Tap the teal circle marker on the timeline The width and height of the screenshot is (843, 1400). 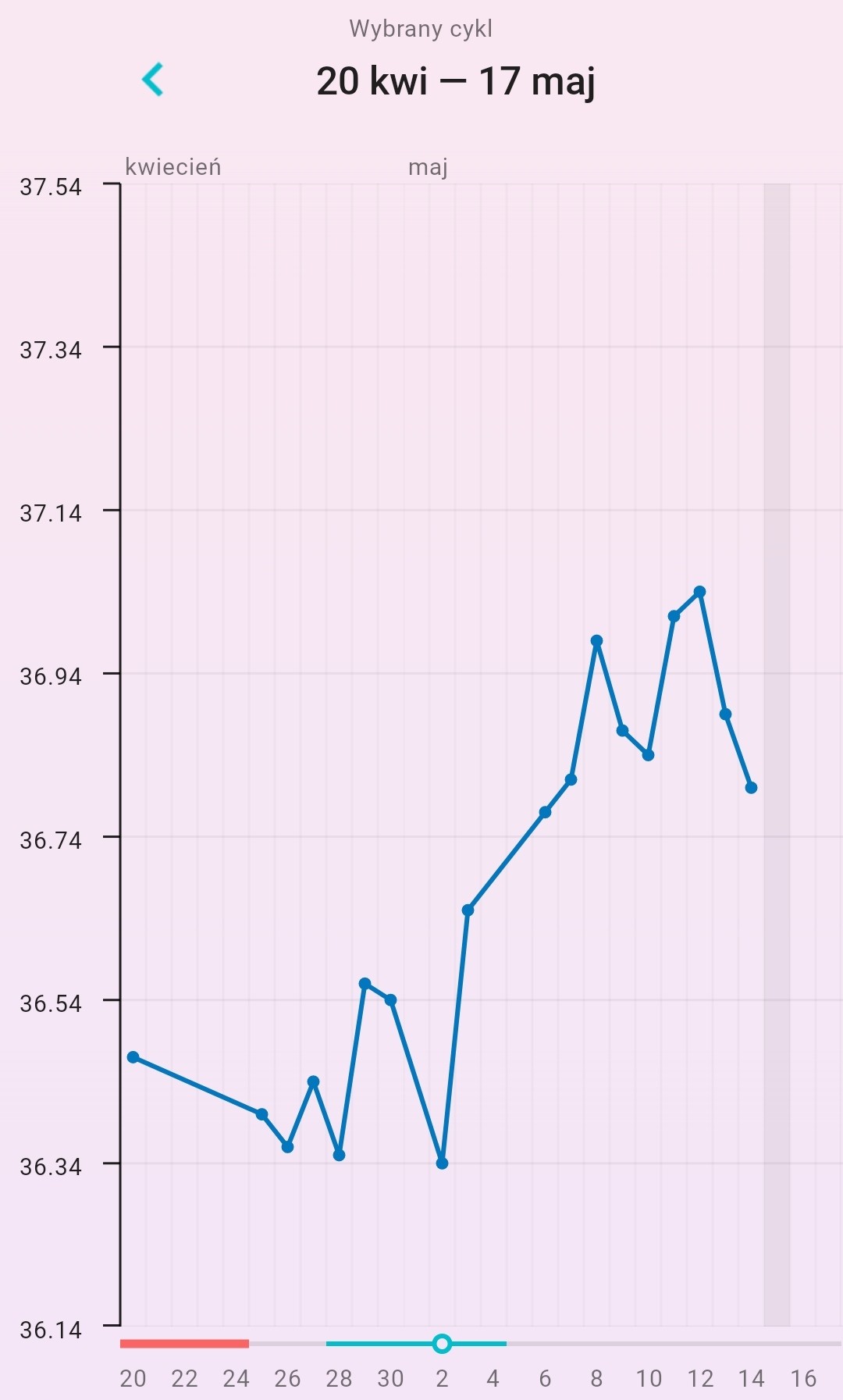[442, 1343]
